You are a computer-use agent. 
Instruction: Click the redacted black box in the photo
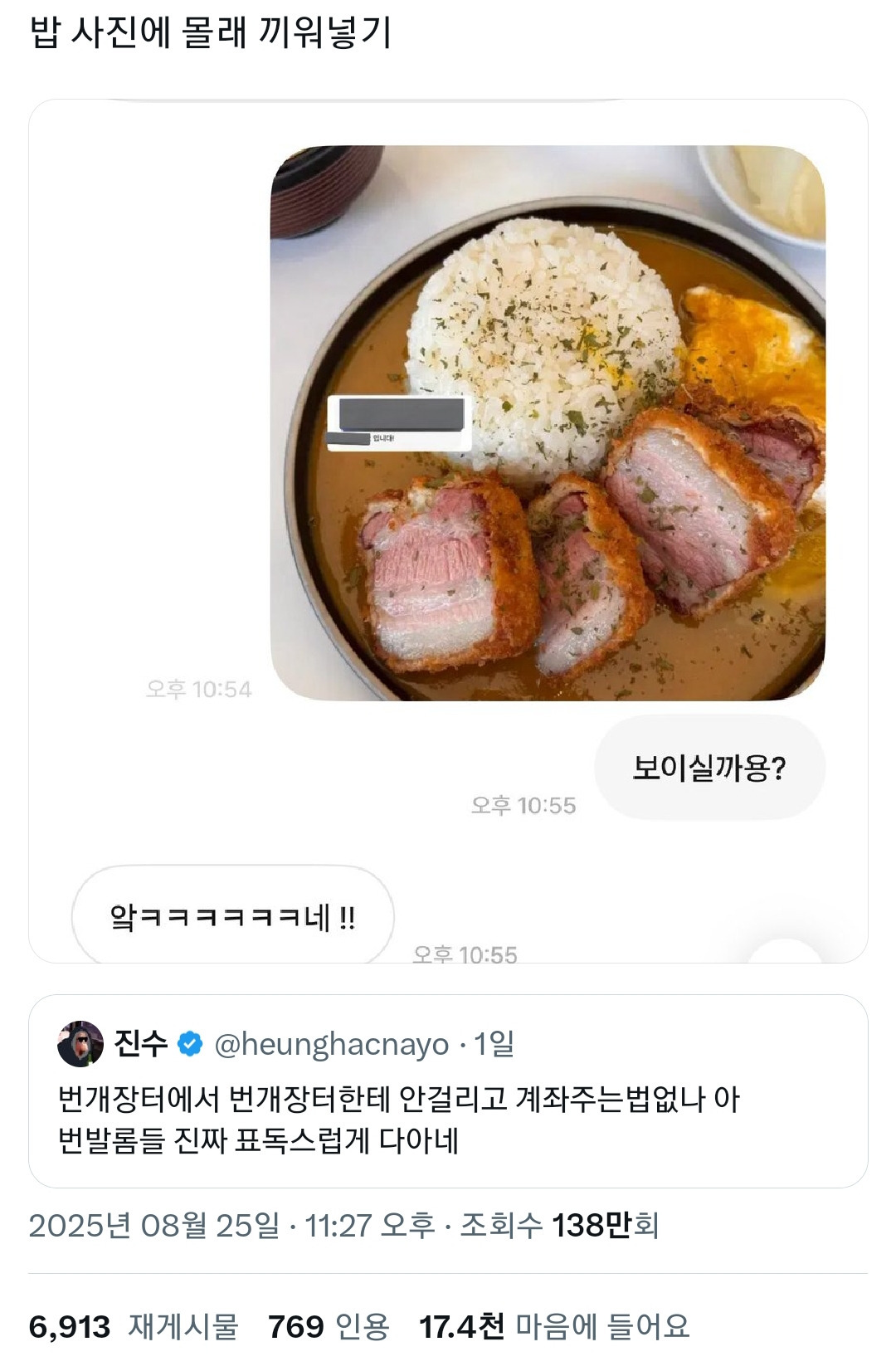(x=400, y=414)
